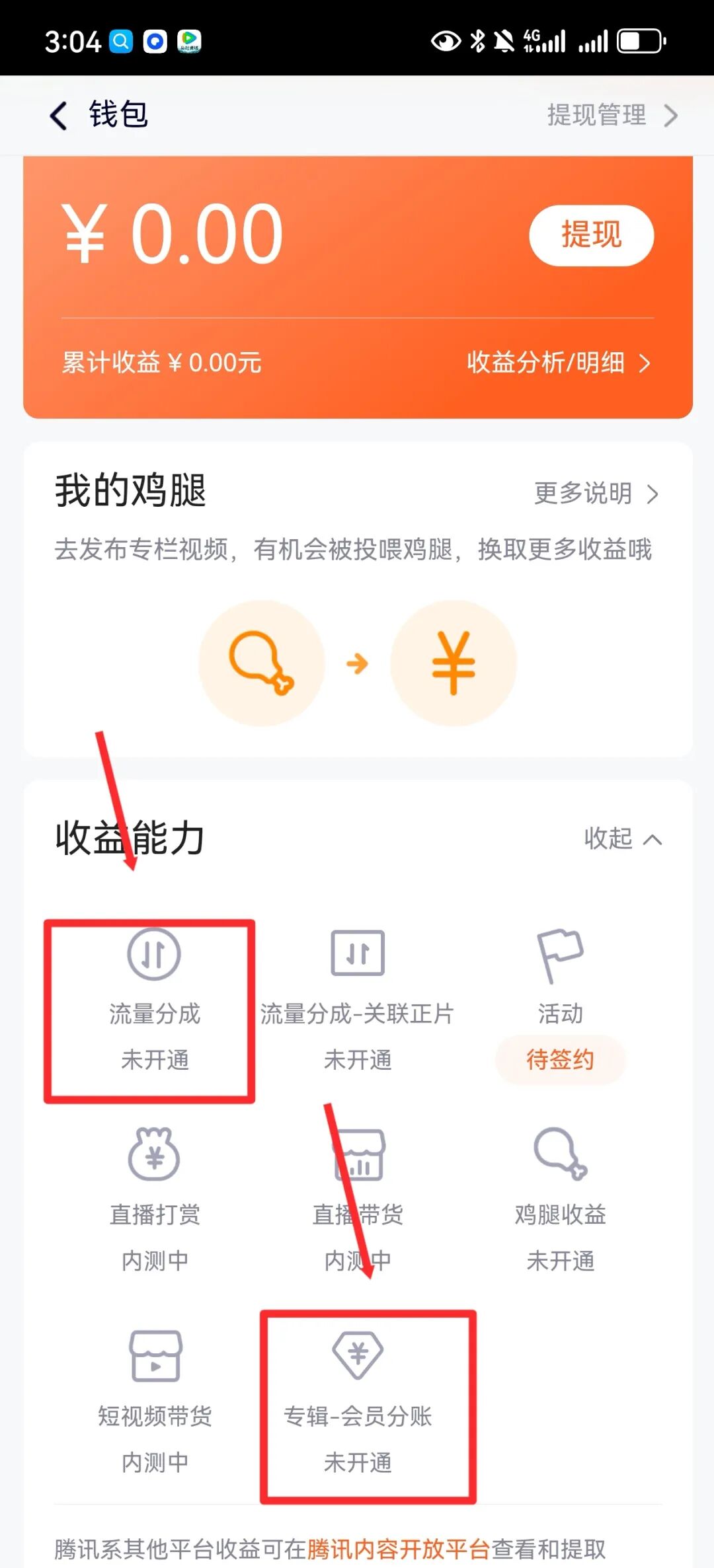Activate 待签约 status for 活动

559,1060
